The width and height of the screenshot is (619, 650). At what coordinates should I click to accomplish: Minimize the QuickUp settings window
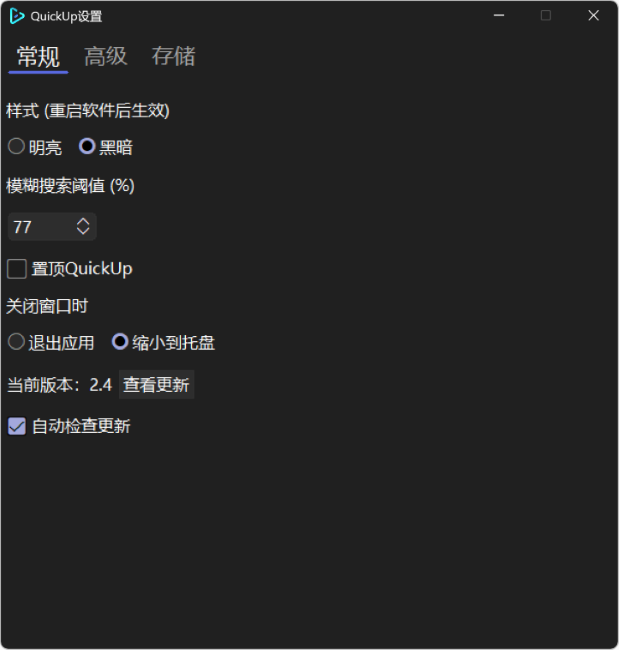point(498,15)
